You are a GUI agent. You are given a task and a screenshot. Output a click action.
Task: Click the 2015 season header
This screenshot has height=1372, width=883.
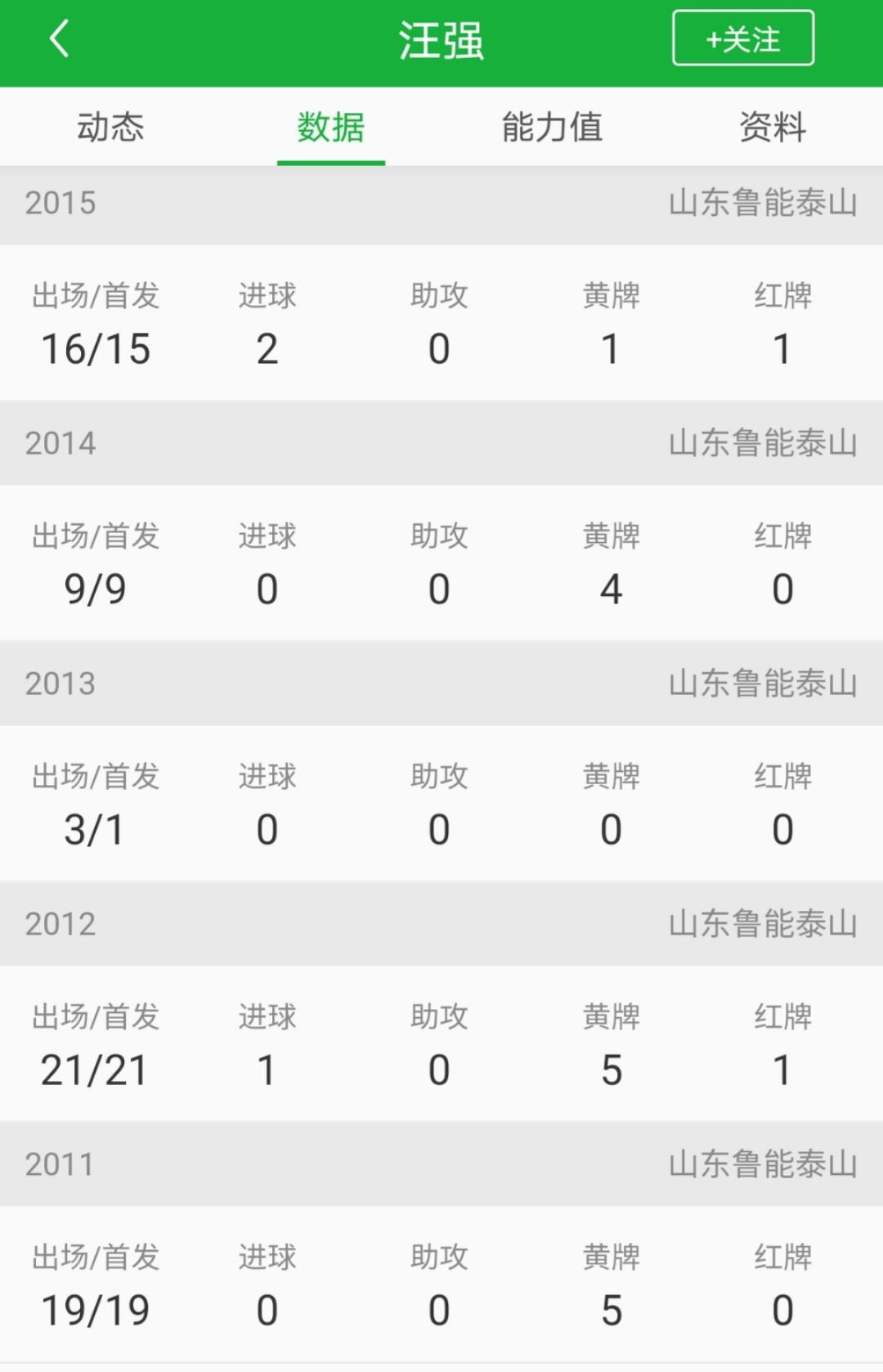59,204
